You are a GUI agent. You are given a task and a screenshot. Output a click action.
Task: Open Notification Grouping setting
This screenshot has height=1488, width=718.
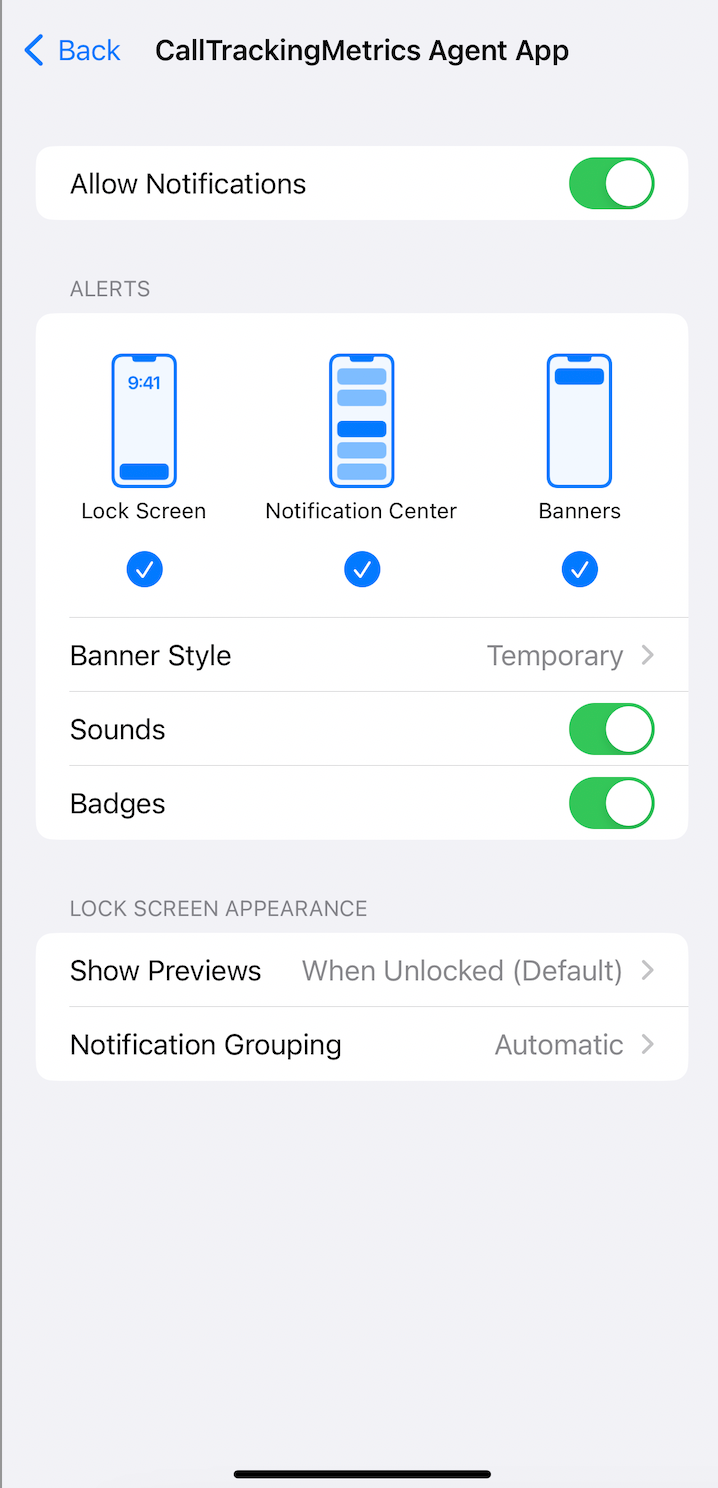pos(362,1044)
